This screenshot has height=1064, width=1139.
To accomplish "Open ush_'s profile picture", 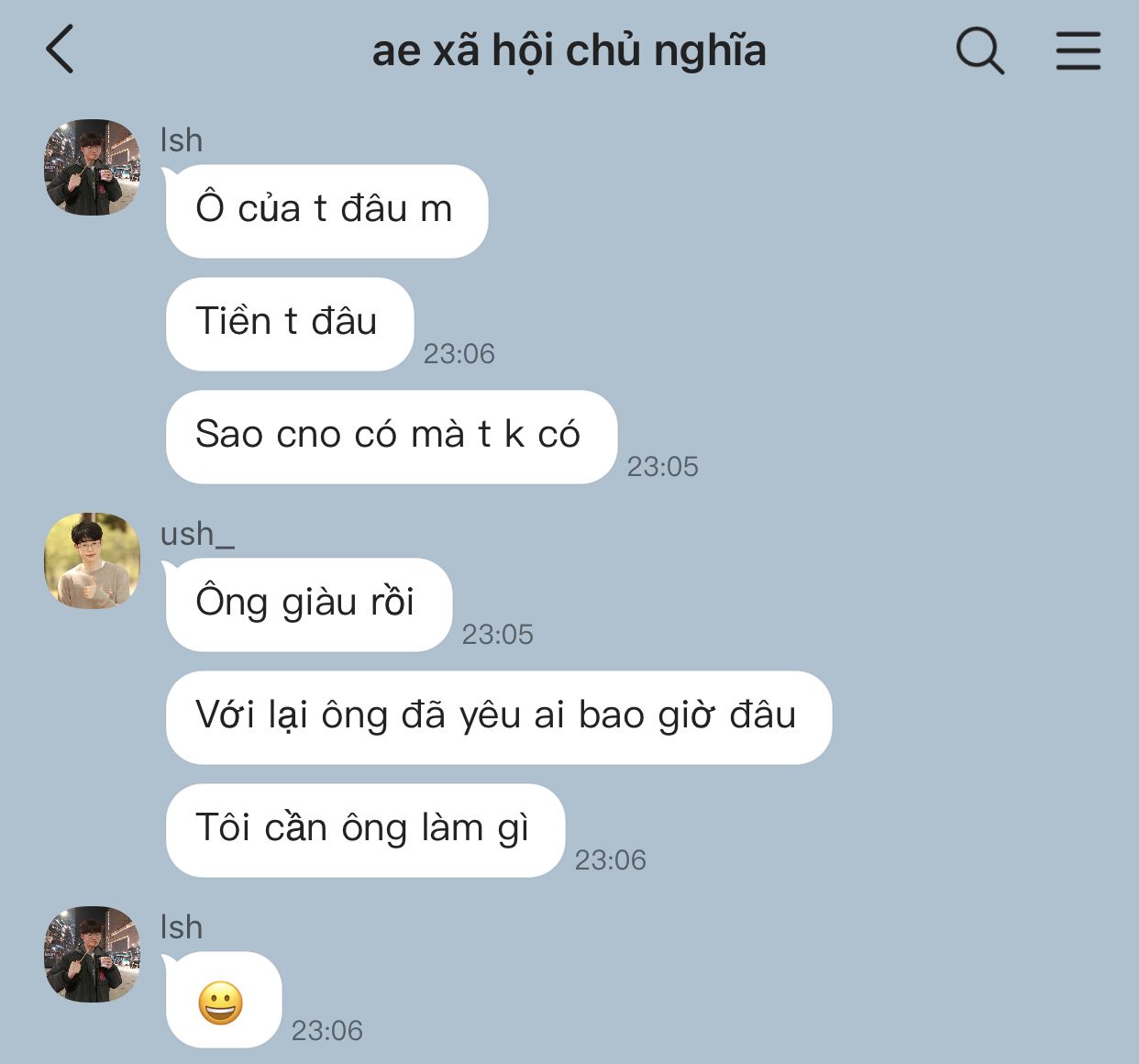I will [93, 560].
